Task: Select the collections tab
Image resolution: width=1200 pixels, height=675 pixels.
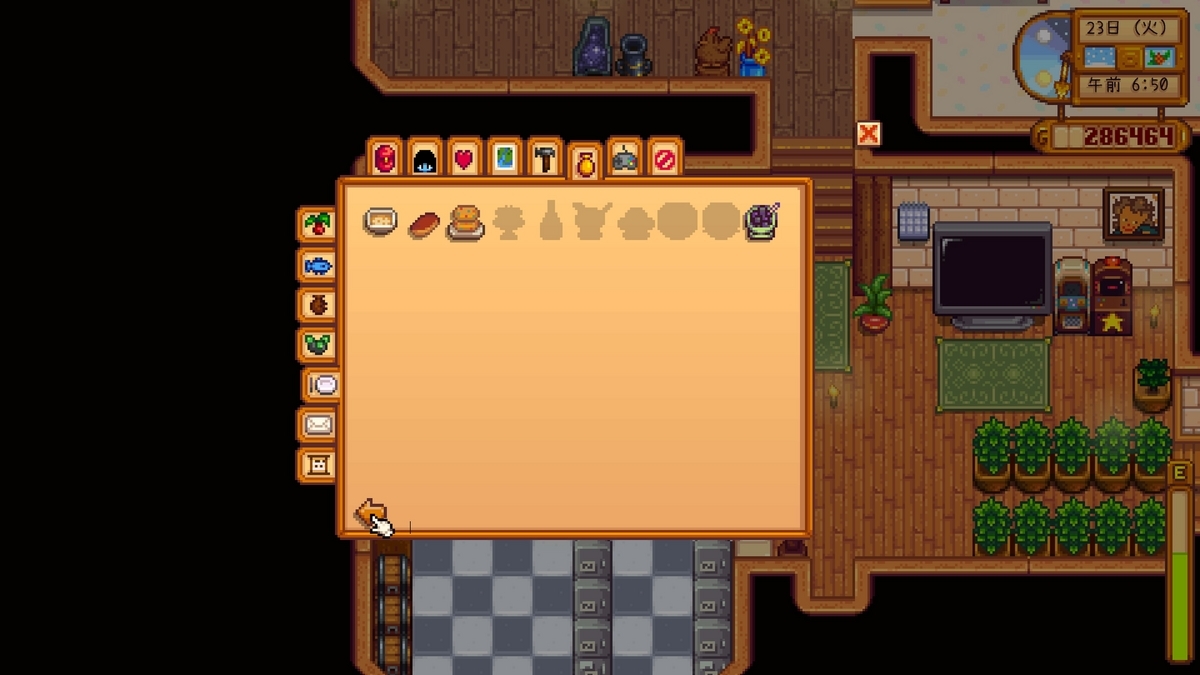Action: point(585,162)
